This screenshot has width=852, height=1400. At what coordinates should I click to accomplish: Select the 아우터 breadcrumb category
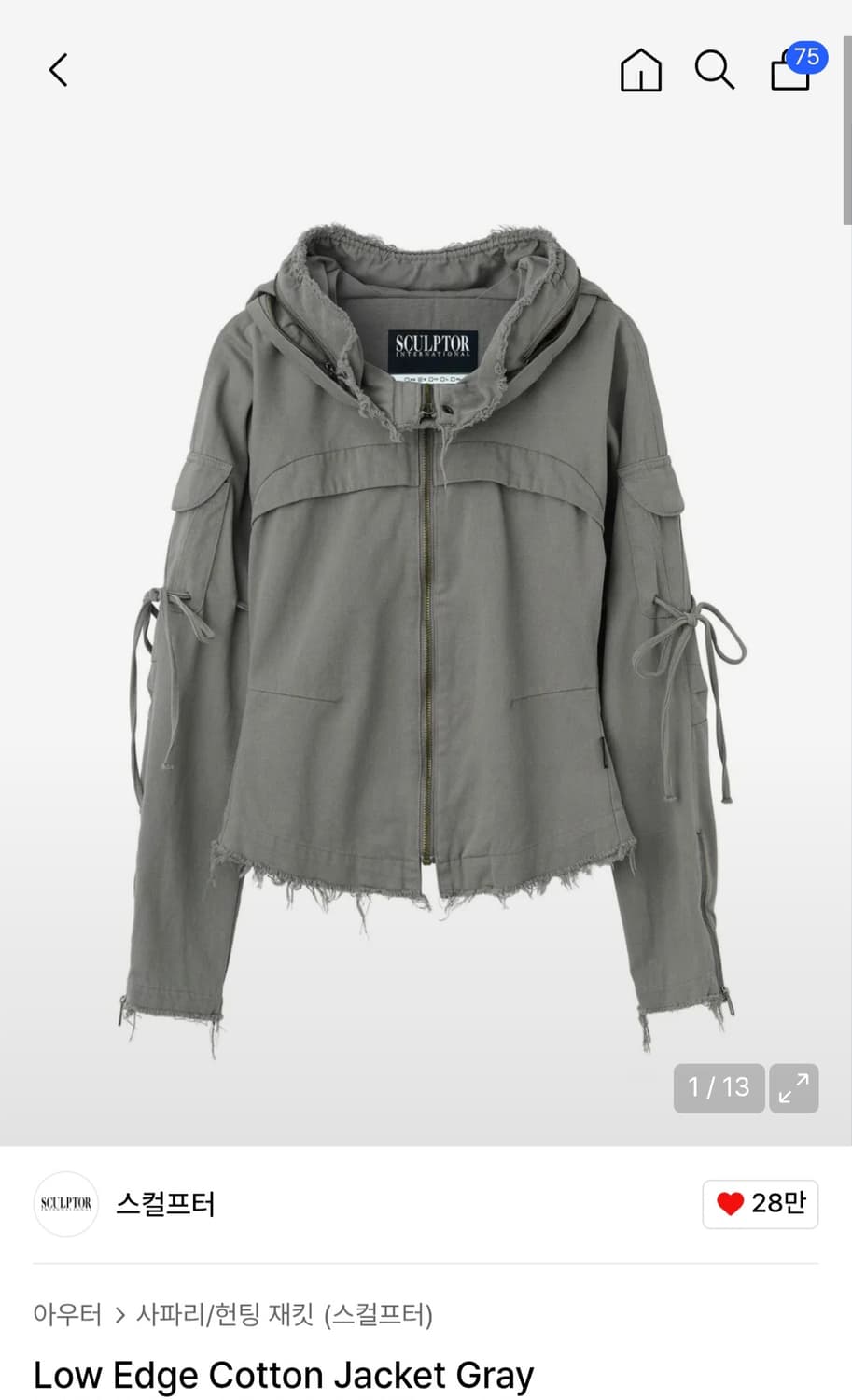pyautogui.click(x=67, y=1315)
